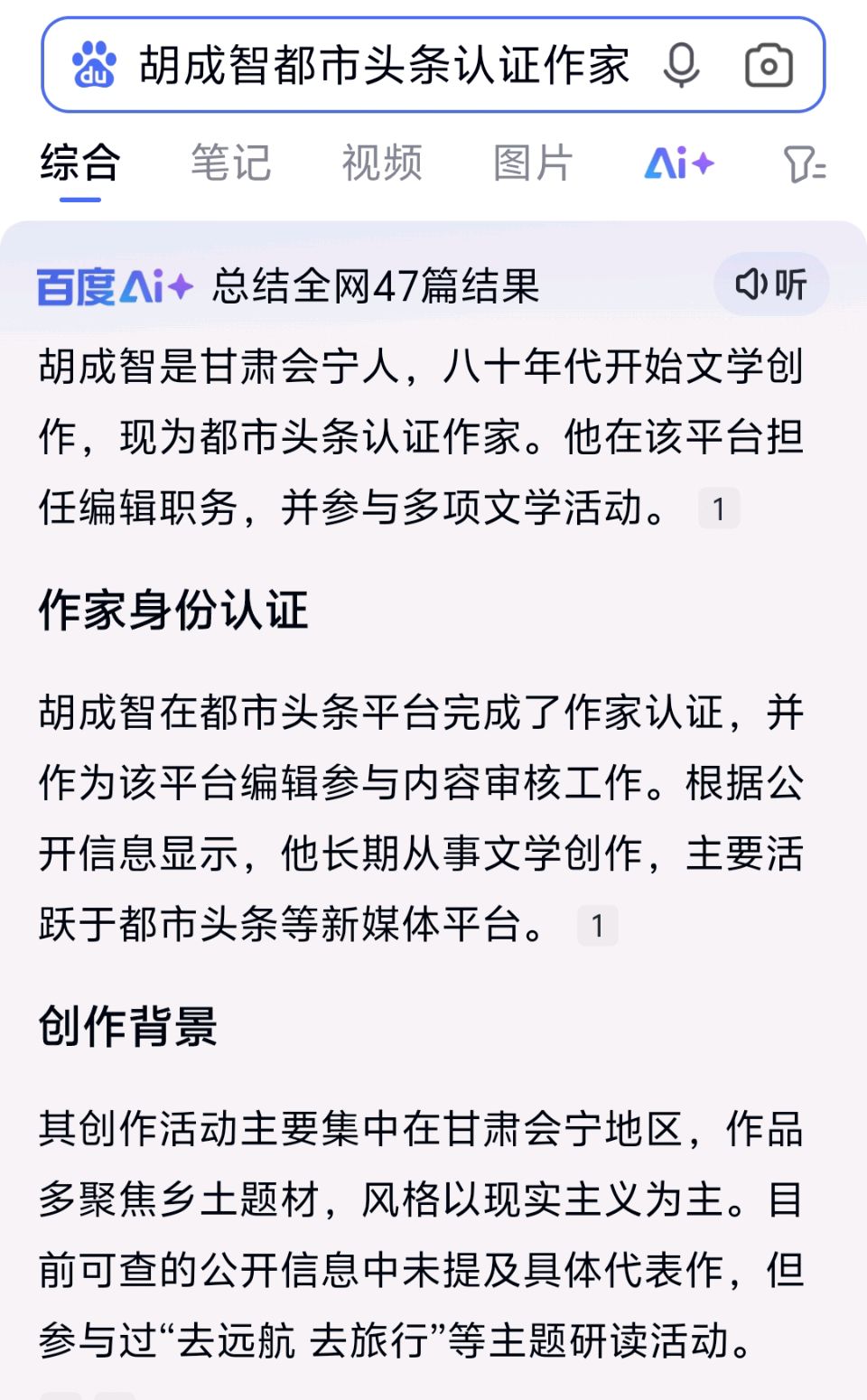Open the Ai+ tab

pos(679,163)
